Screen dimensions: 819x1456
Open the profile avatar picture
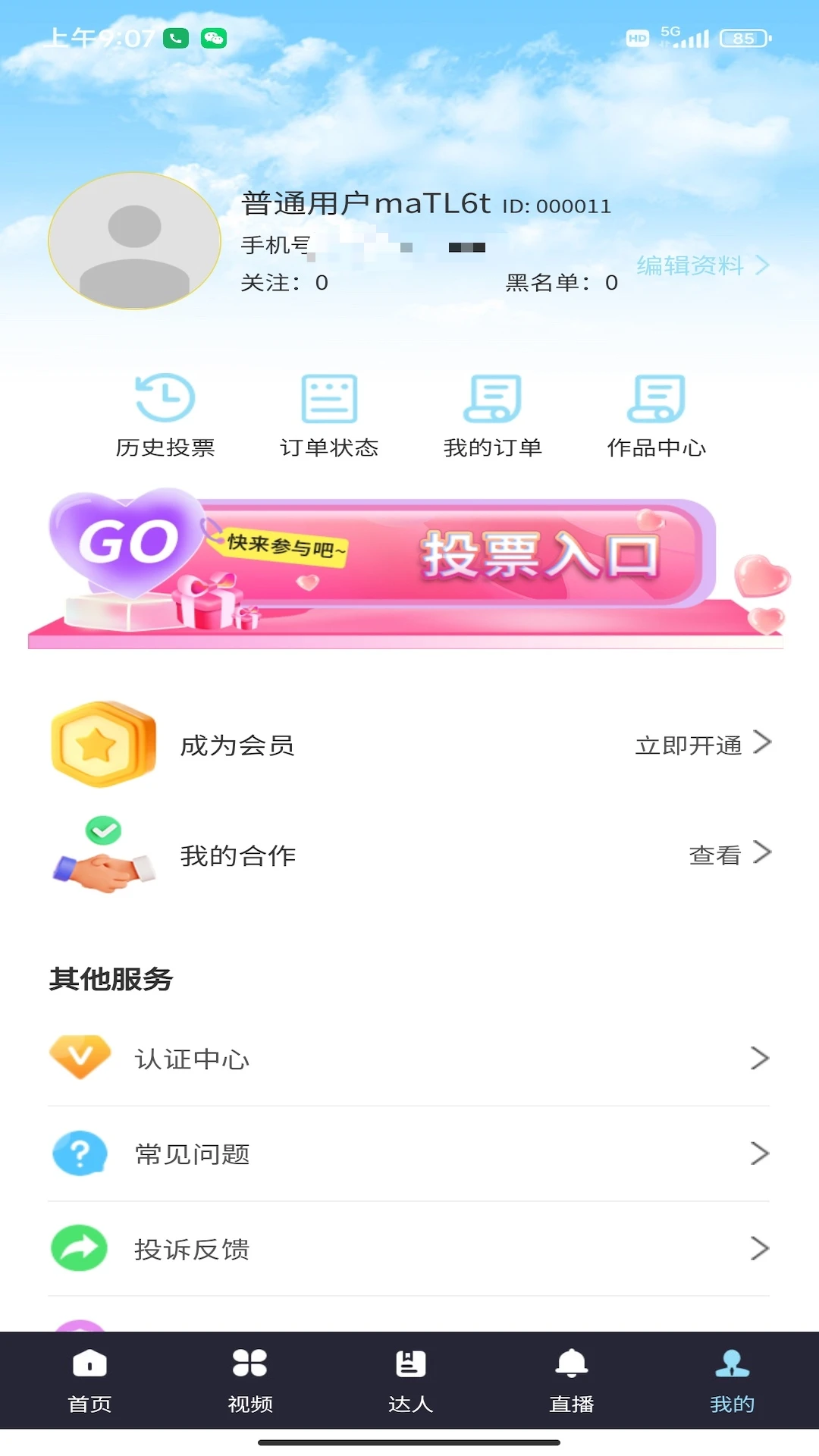coord(135,240)
